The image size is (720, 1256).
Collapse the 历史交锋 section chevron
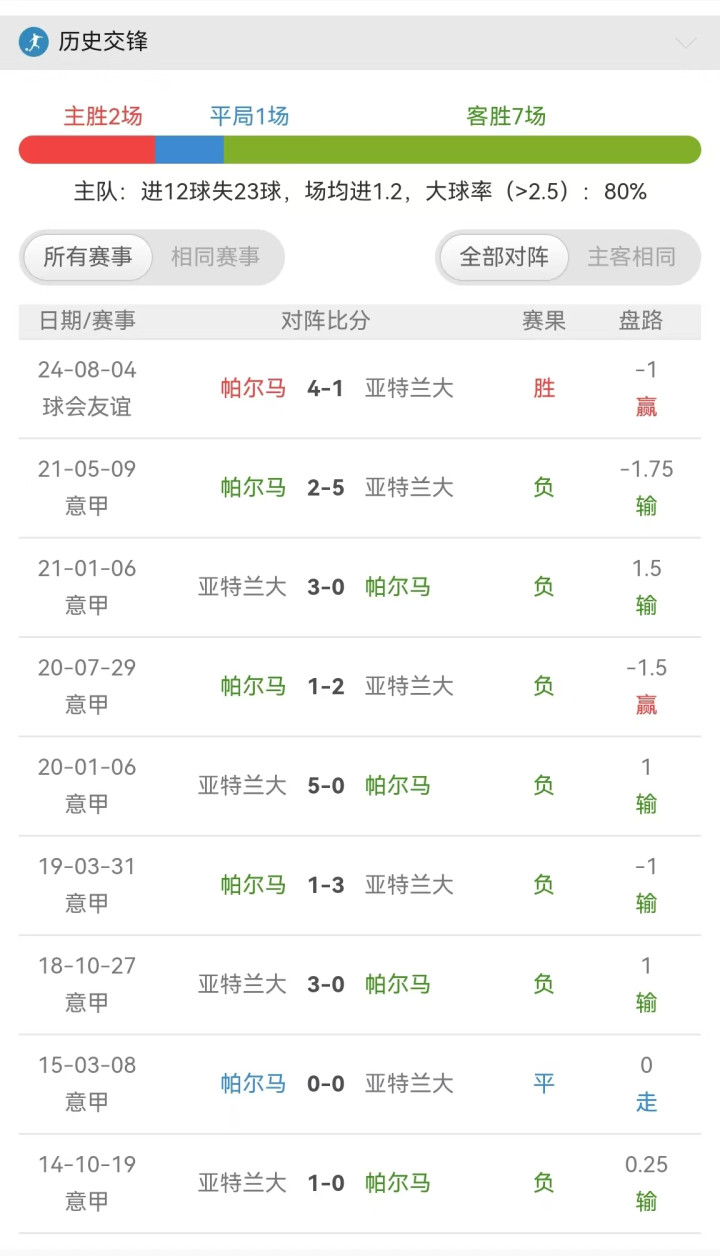click(x=686, y=42)
